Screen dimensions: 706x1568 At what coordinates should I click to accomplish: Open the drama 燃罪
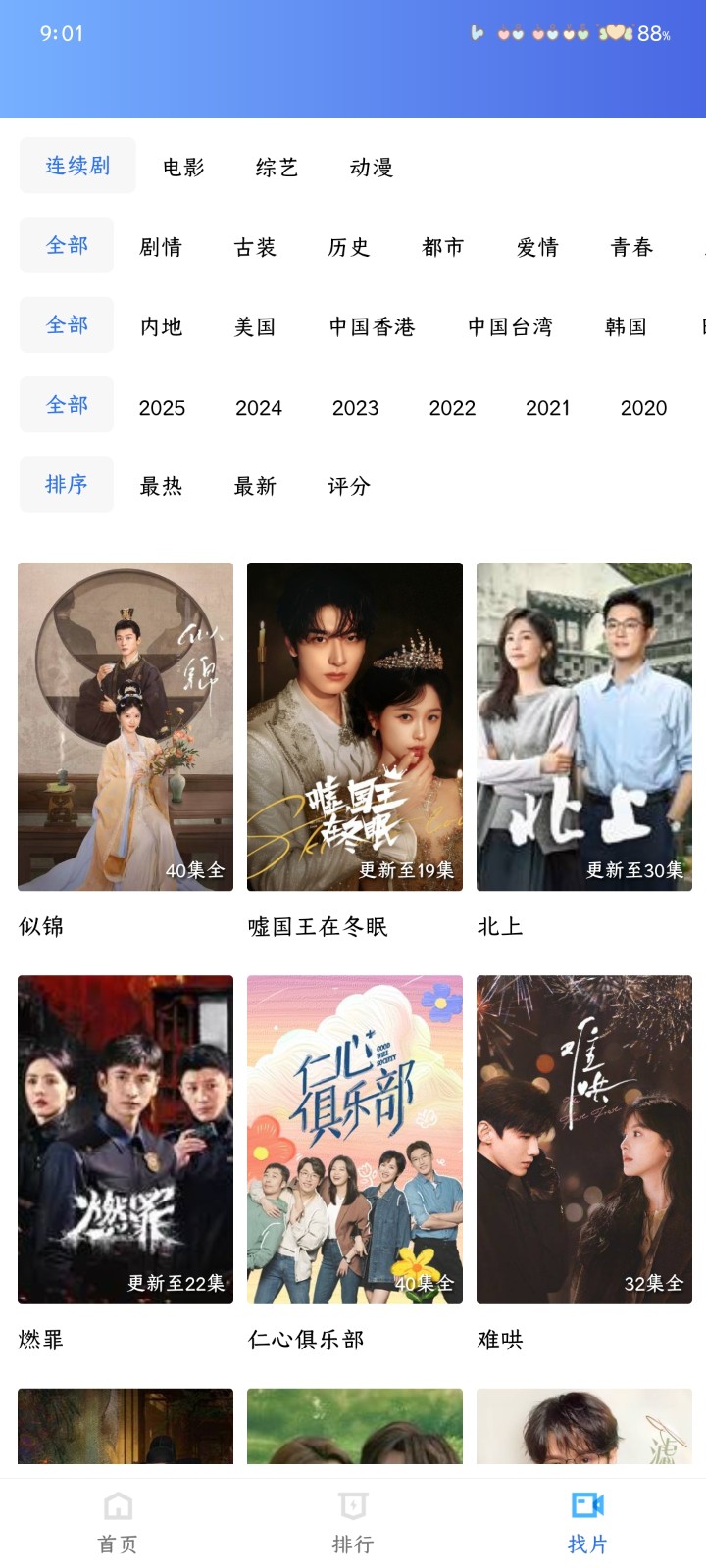pyautogui.click(x=126, y=1139)
